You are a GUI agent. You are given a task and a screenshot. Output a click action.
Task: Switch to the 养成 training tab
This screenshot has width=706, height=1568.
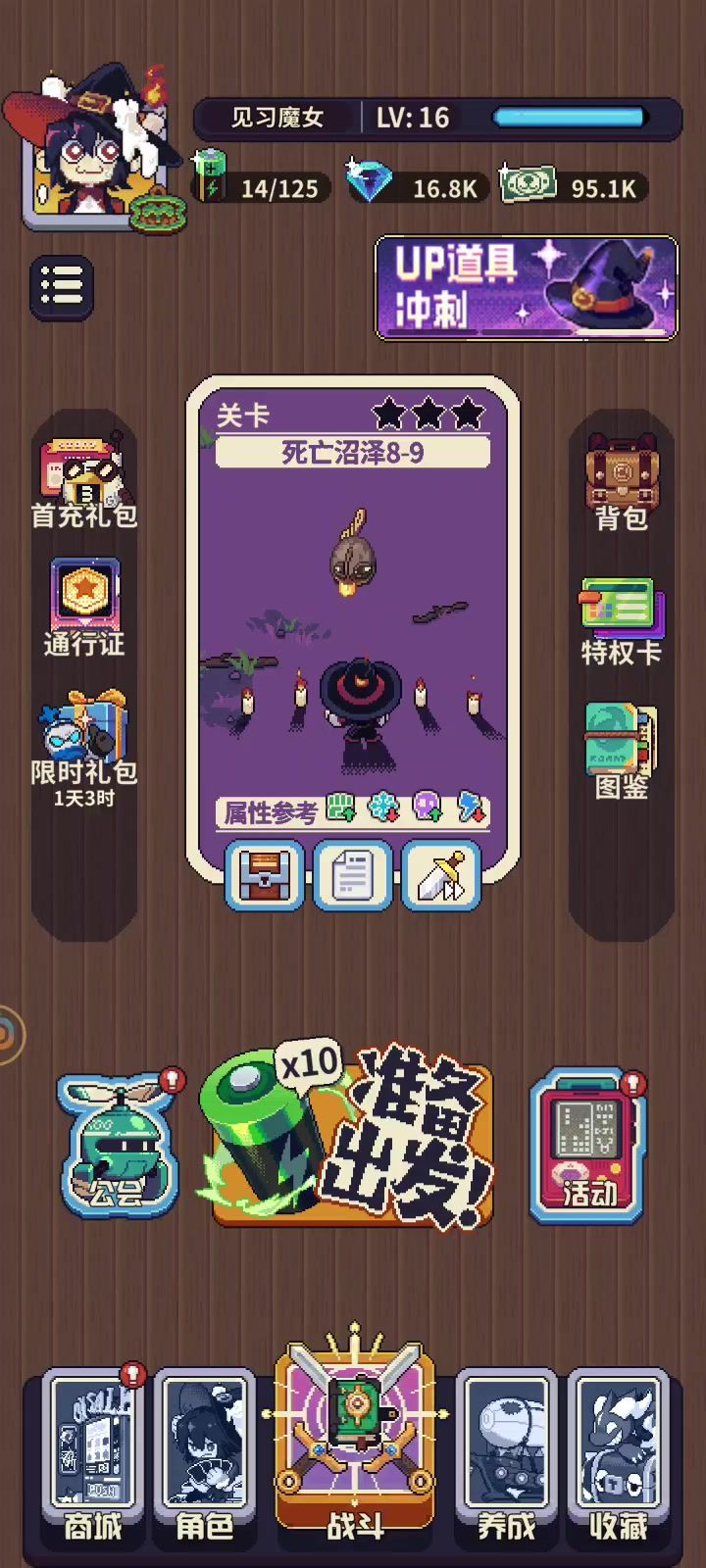click(x=506, y=1450)
